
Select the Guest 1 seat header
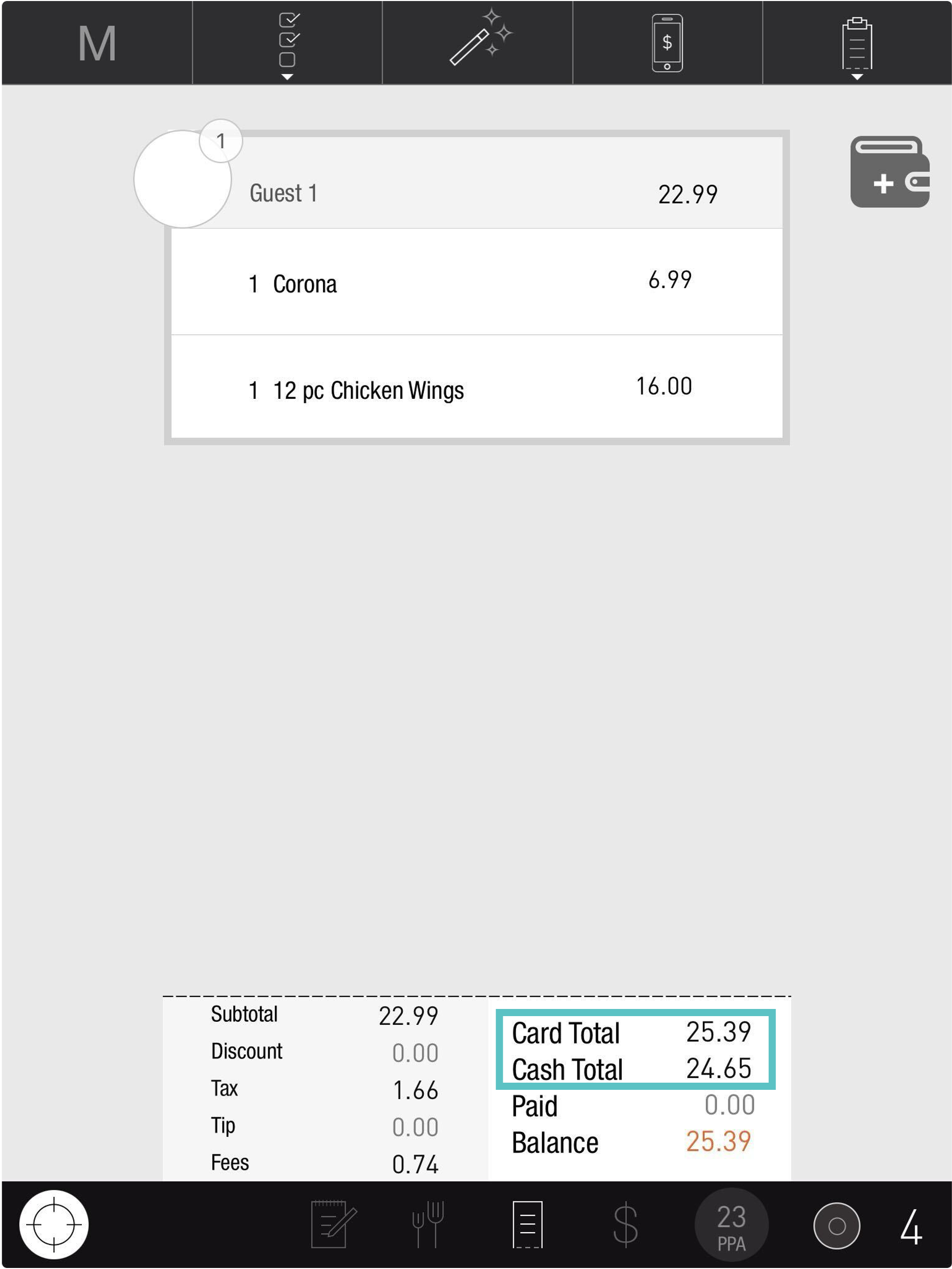[x=476, y=192]
